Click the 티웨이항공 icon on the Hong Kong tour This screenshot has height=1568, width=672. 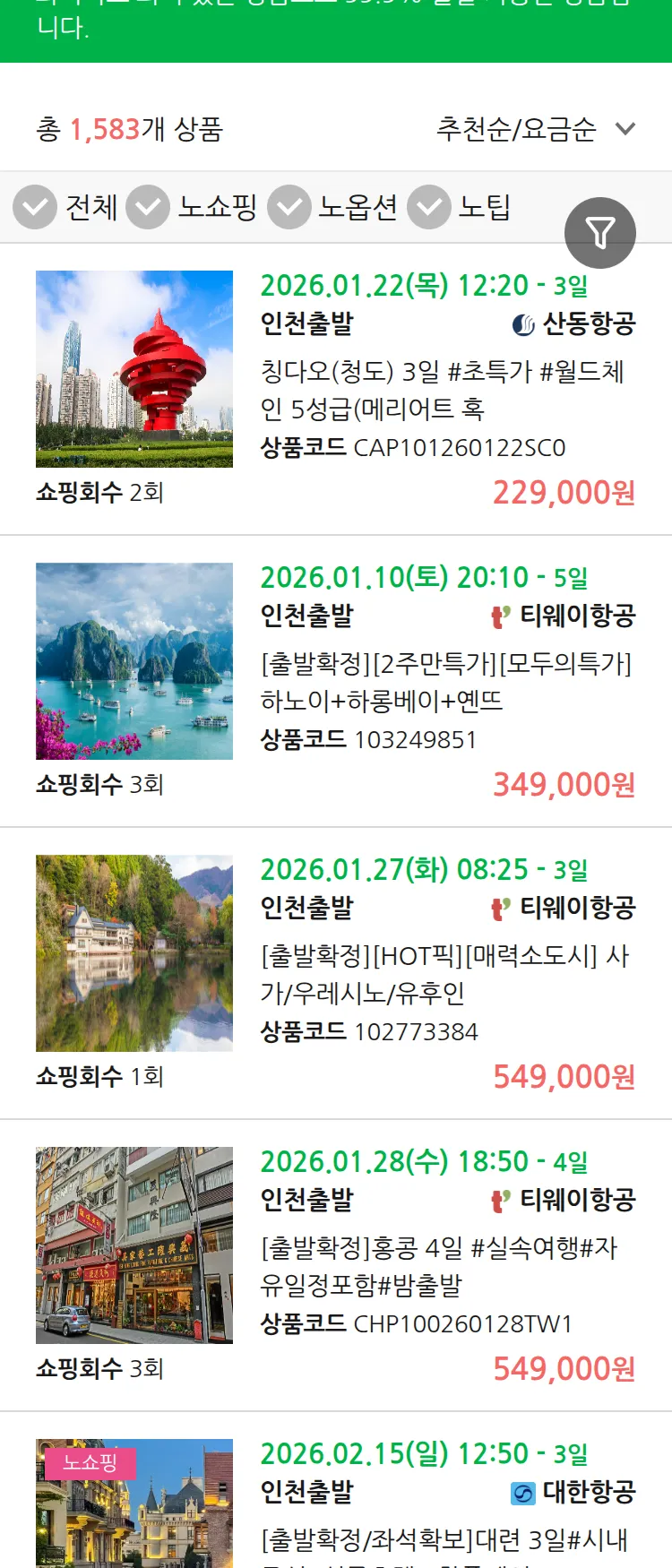(501, 1198)
